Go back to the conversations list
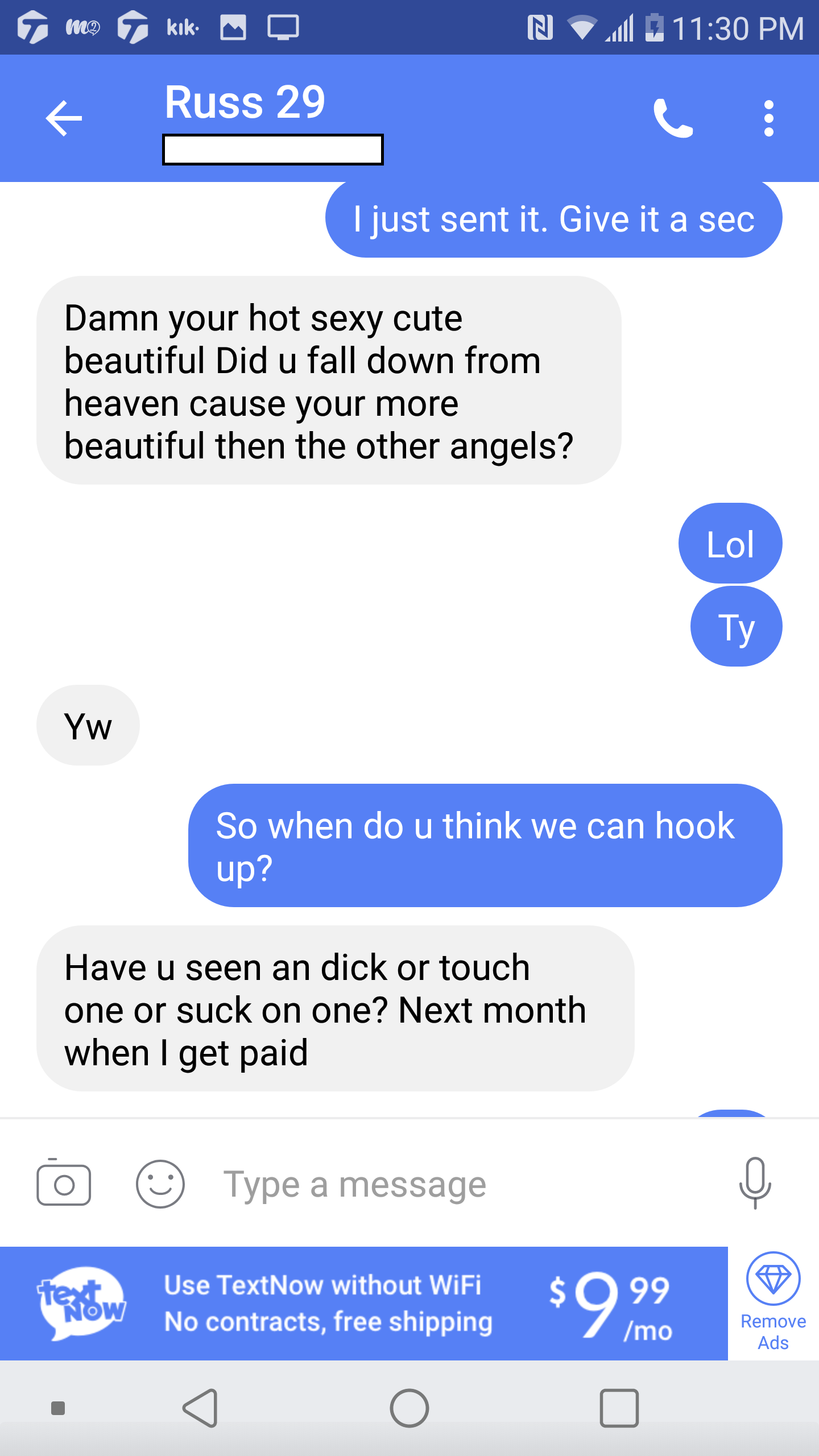819x1456 pixels. [x=64, y=118]
